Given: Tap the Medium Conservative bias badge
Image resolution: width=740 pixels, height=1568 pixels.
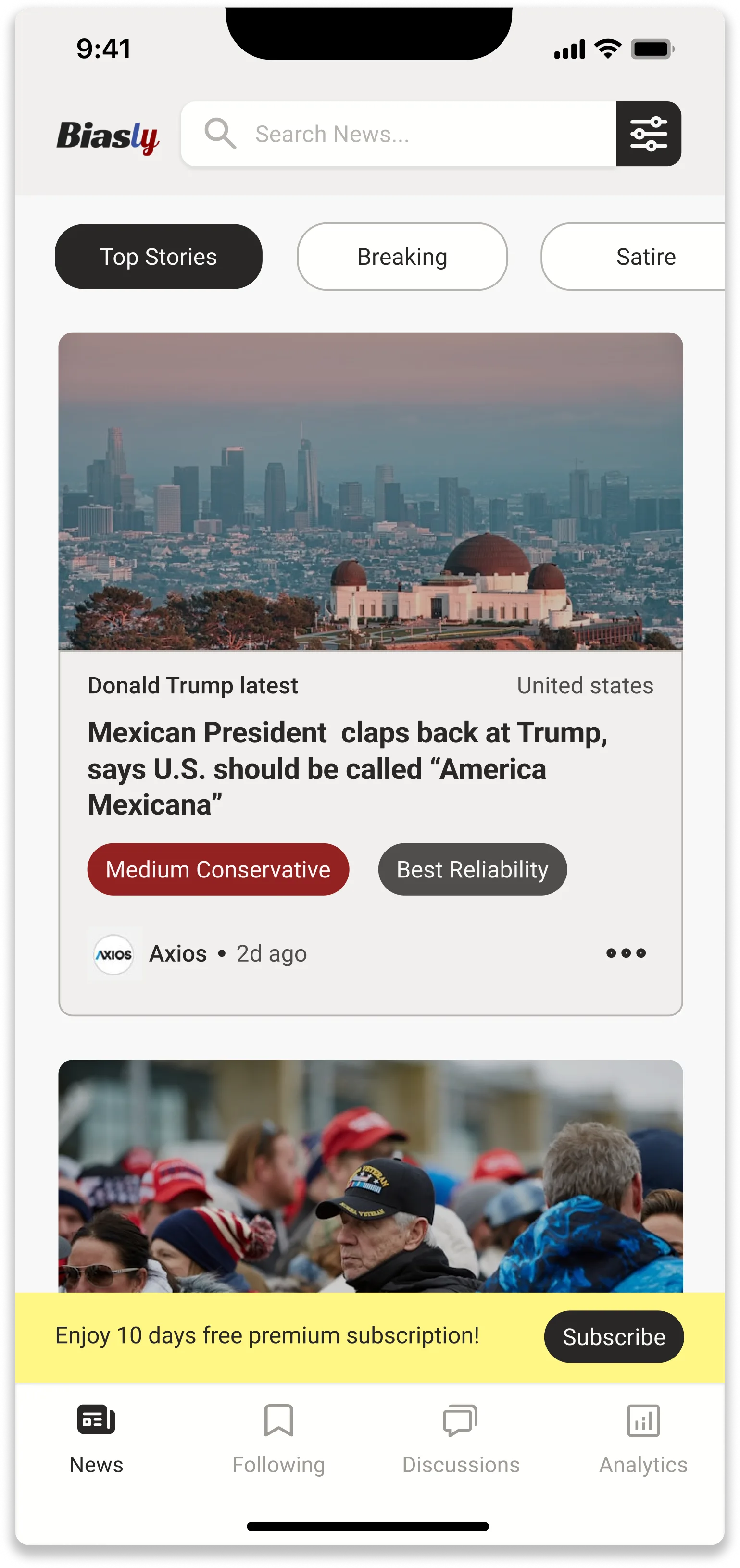Looking at the screenshot, I should point(218,869).
